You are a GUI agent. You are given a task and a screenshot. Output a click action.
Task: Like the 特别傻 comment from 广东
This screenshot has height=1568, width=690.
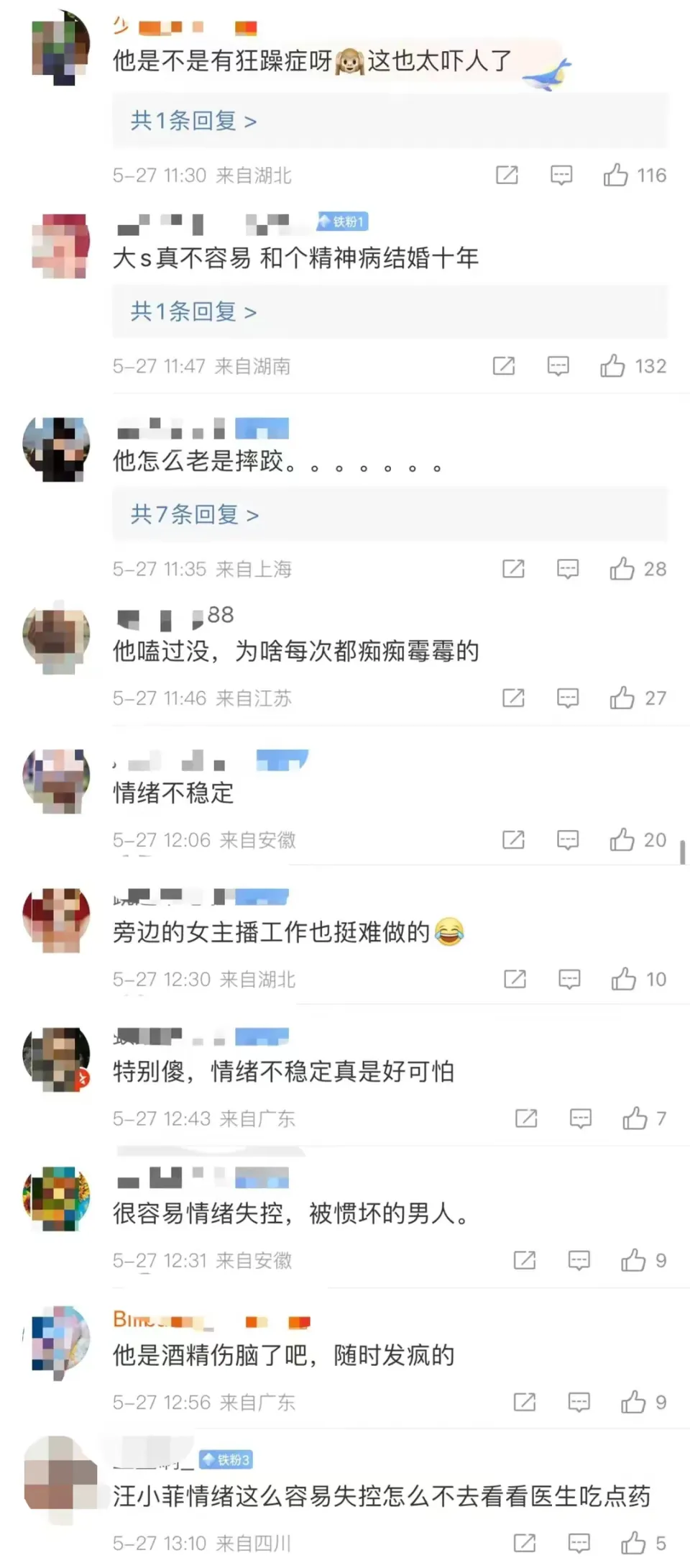click(635, 1118)
